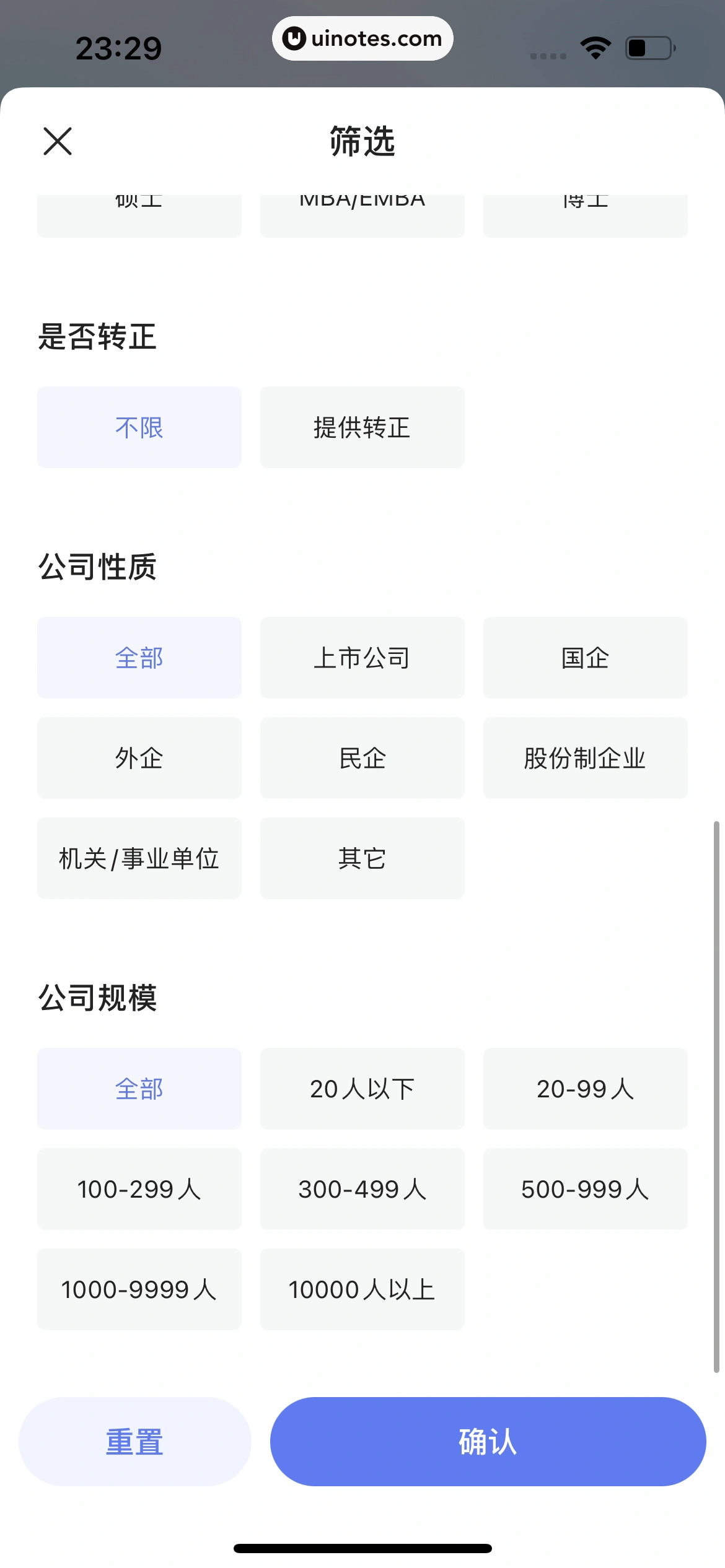
Task: Reset filters with 重置
Action: pos(135,1442)
